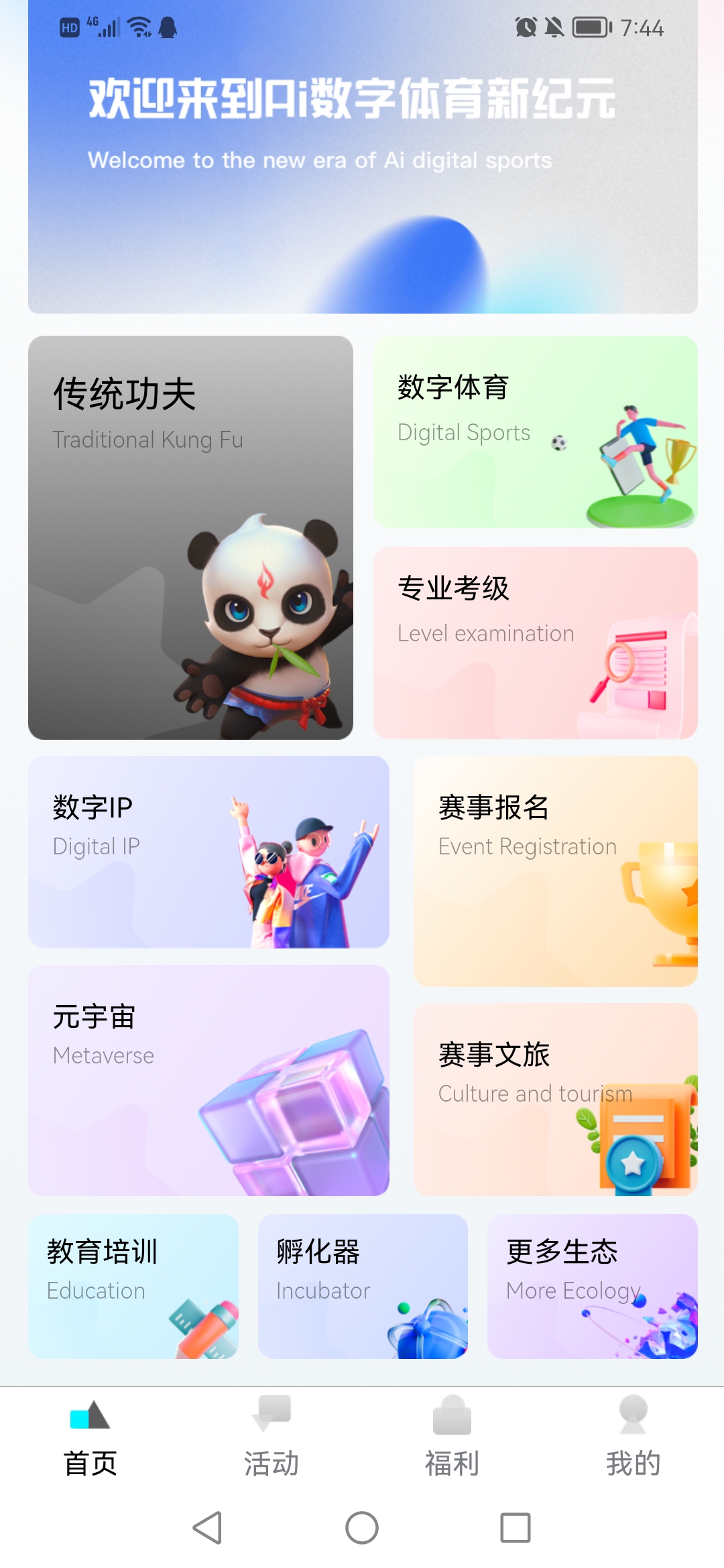This screenshot has height=1568, width=724.
Task: Enter the Metaverse card
Action: coord(208,1080)
